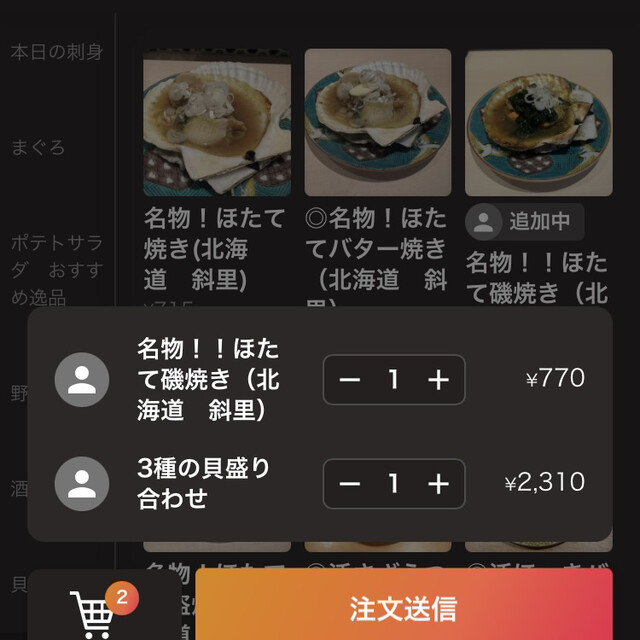640x640 pixels.
Task: View 名物！ほたて焼き(北海道 斜里) item
Action: click(x=217, y=125)
